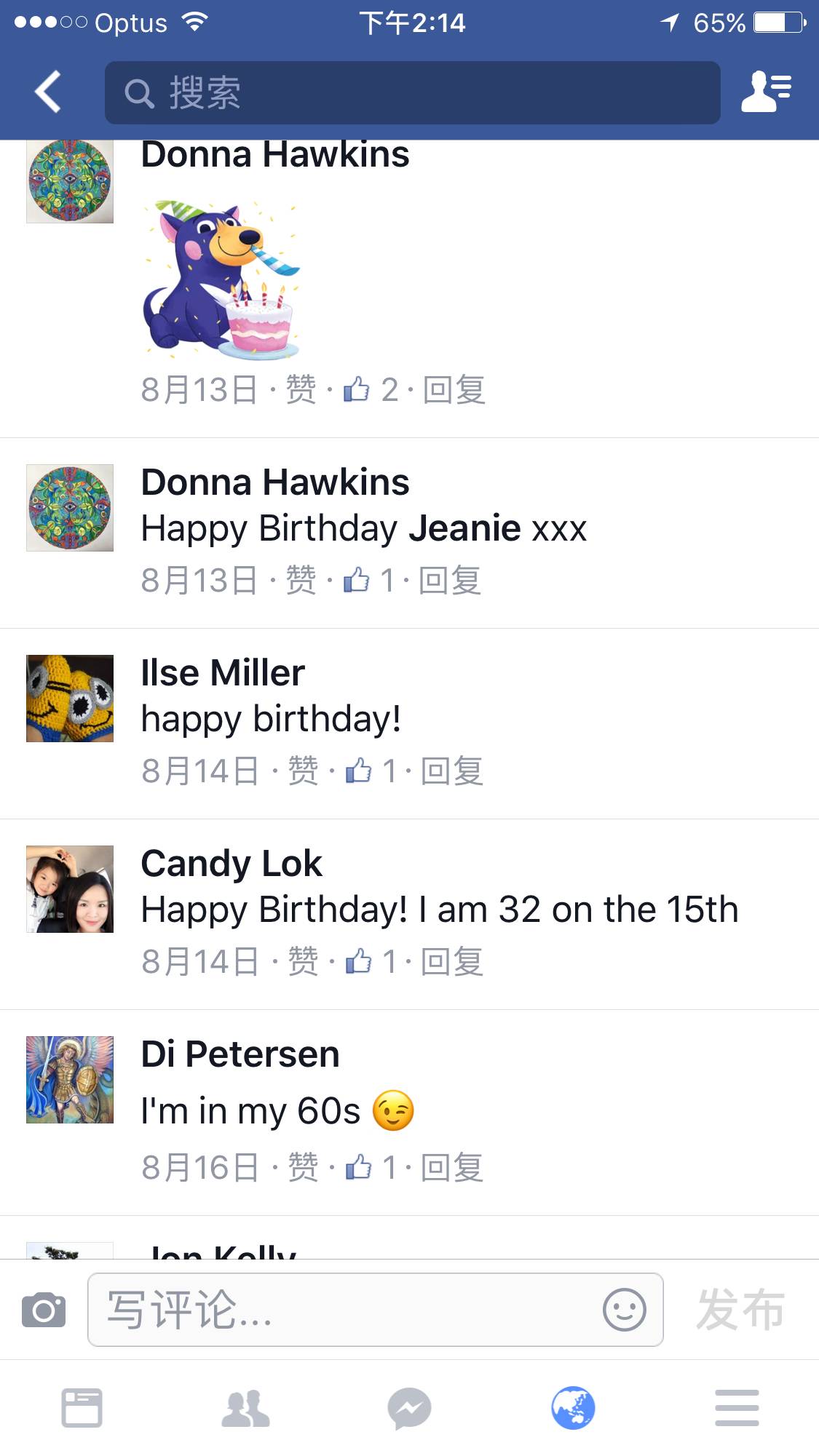Image resolution: width=819 pixels, height=1456 pixels.
Task: Reply to Candy Lok's comment
Action: click(451, 961)
